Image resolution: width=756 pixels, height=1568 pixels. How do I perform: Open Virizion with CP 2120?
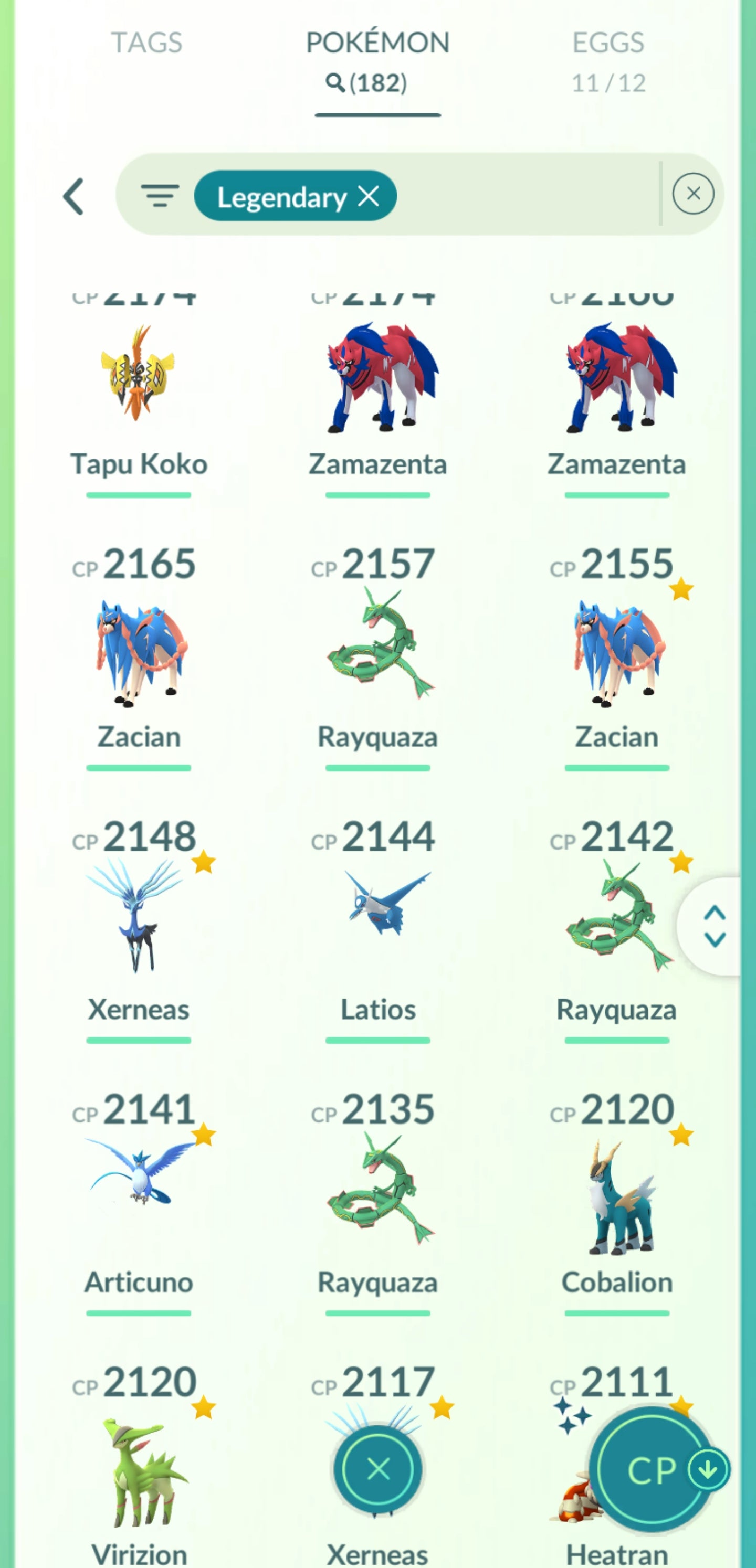click(138, 1473)
